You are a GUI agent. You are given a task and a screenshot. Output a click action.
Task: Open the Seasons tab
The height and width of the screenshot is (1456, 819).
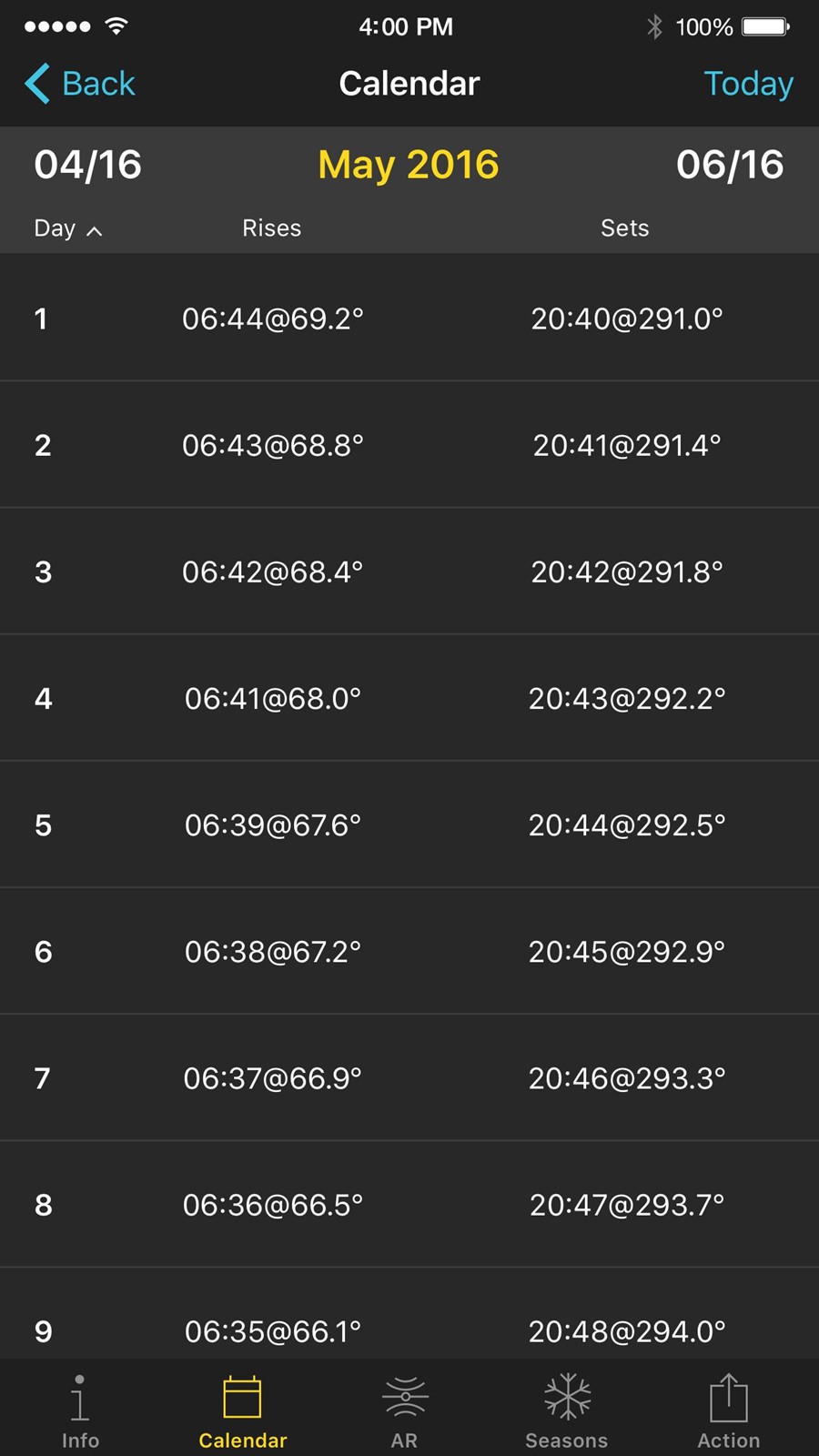click(x=566, y=1411)
